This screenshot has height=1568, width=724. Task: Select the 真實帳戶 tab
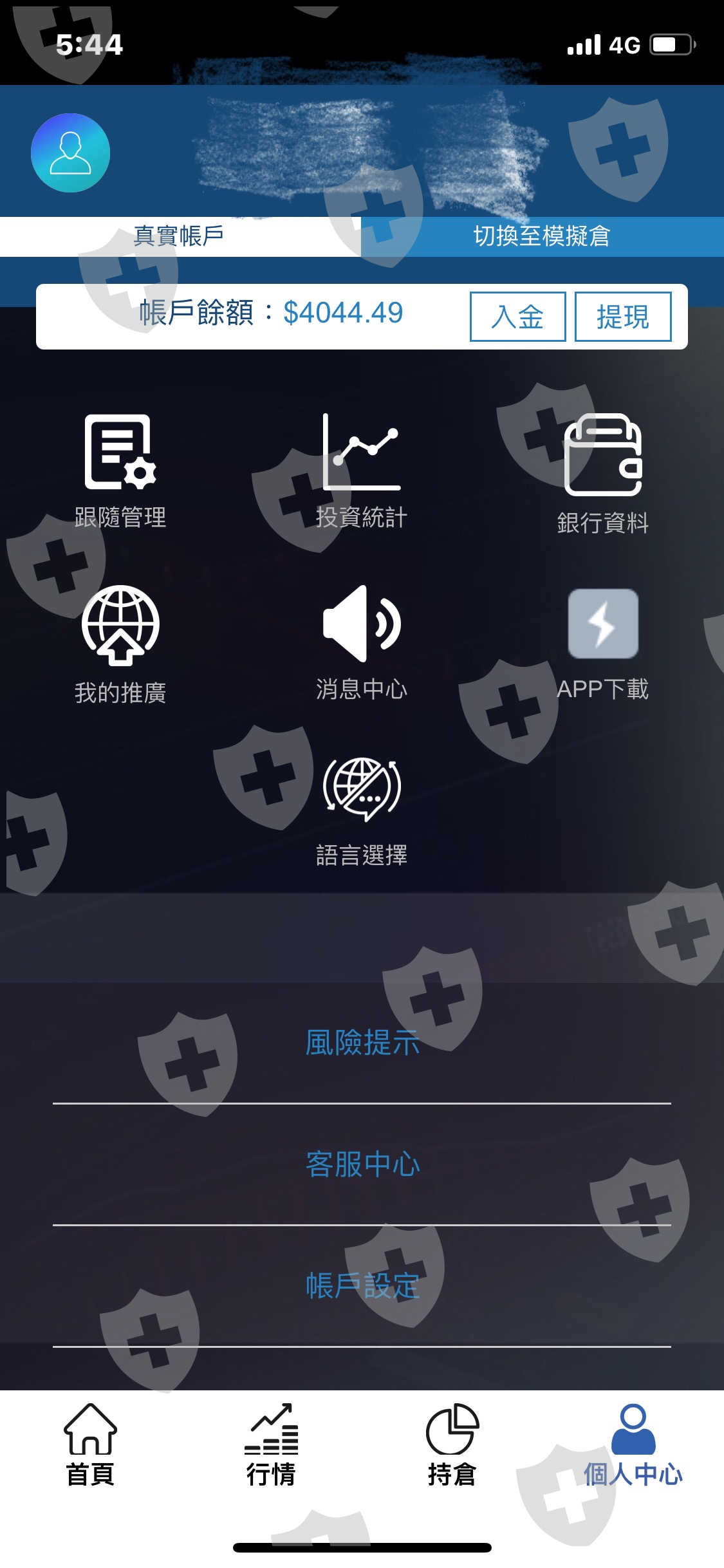pos(180,236)
